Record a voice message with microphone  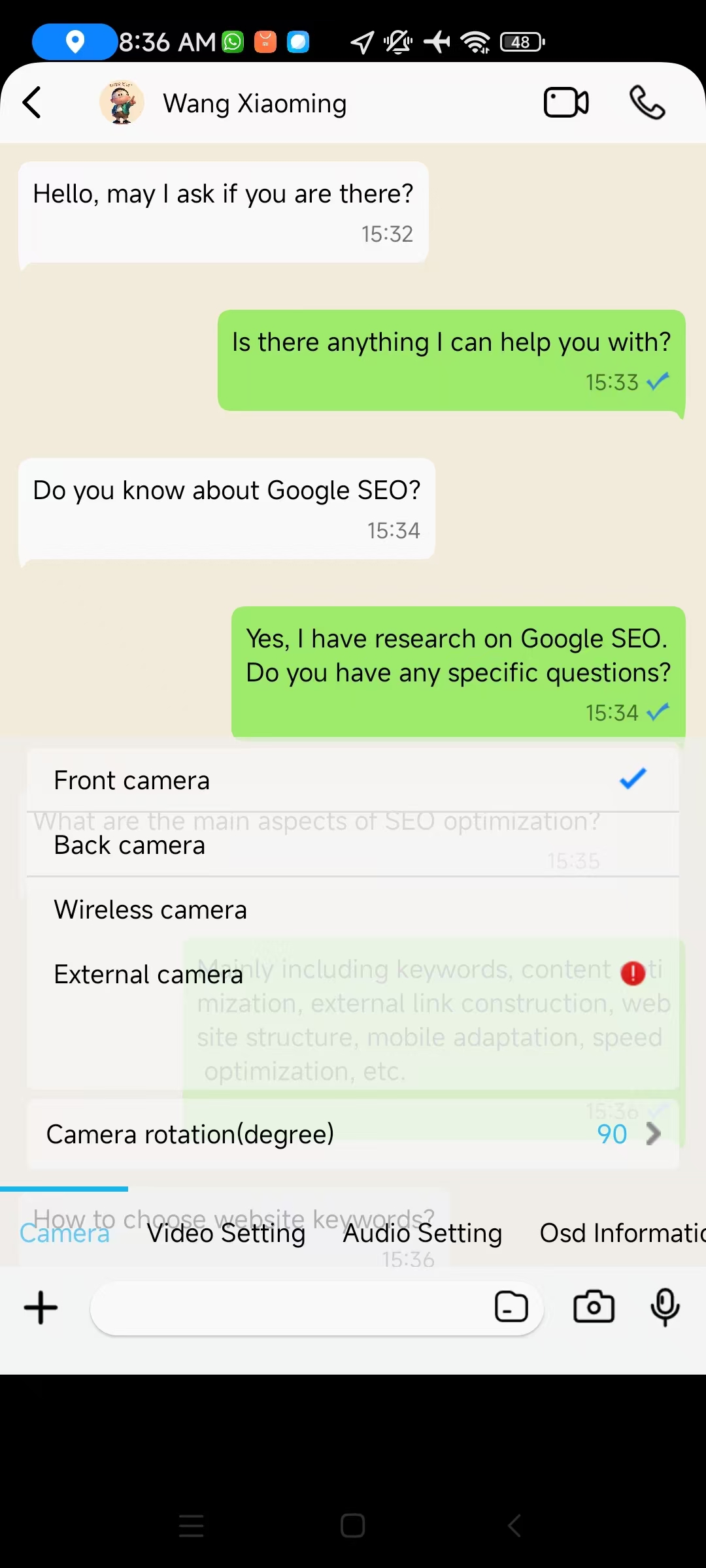click(x=665, y=1308)
